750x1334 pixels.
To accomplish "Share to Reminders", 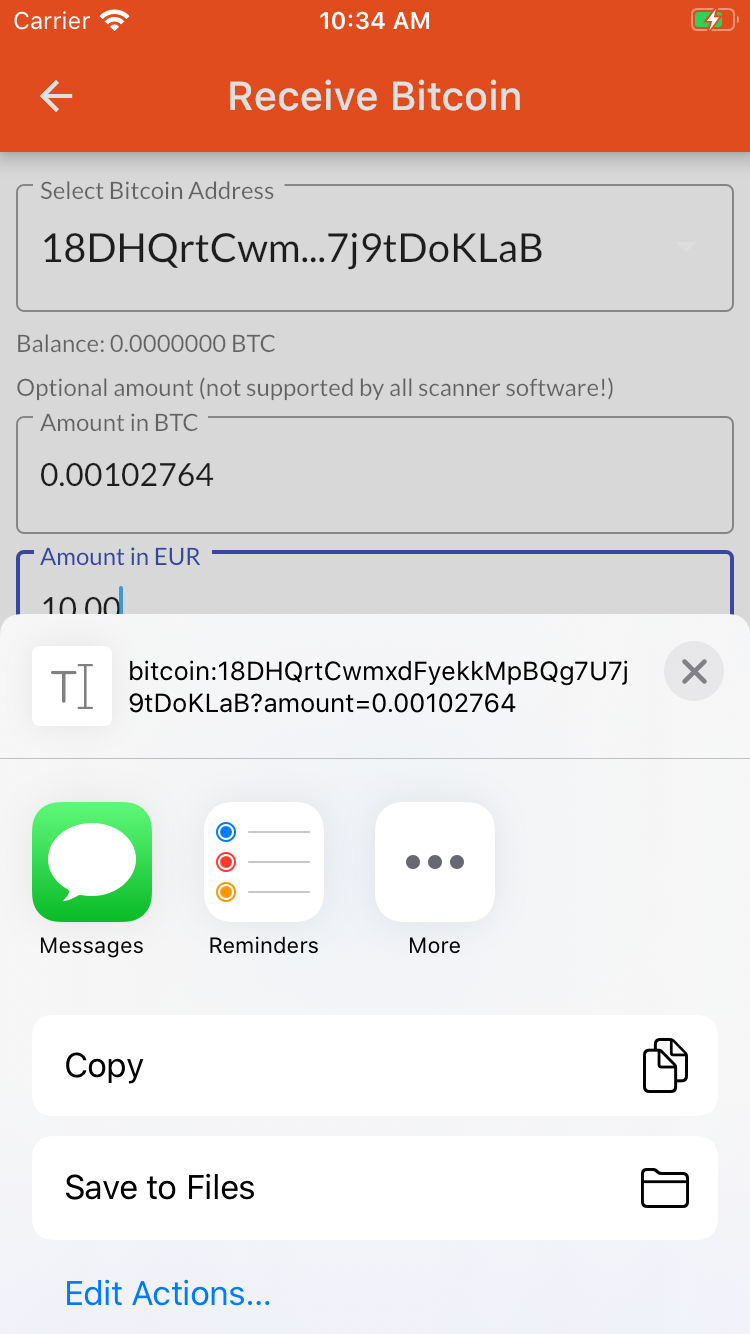I will 264,862.
